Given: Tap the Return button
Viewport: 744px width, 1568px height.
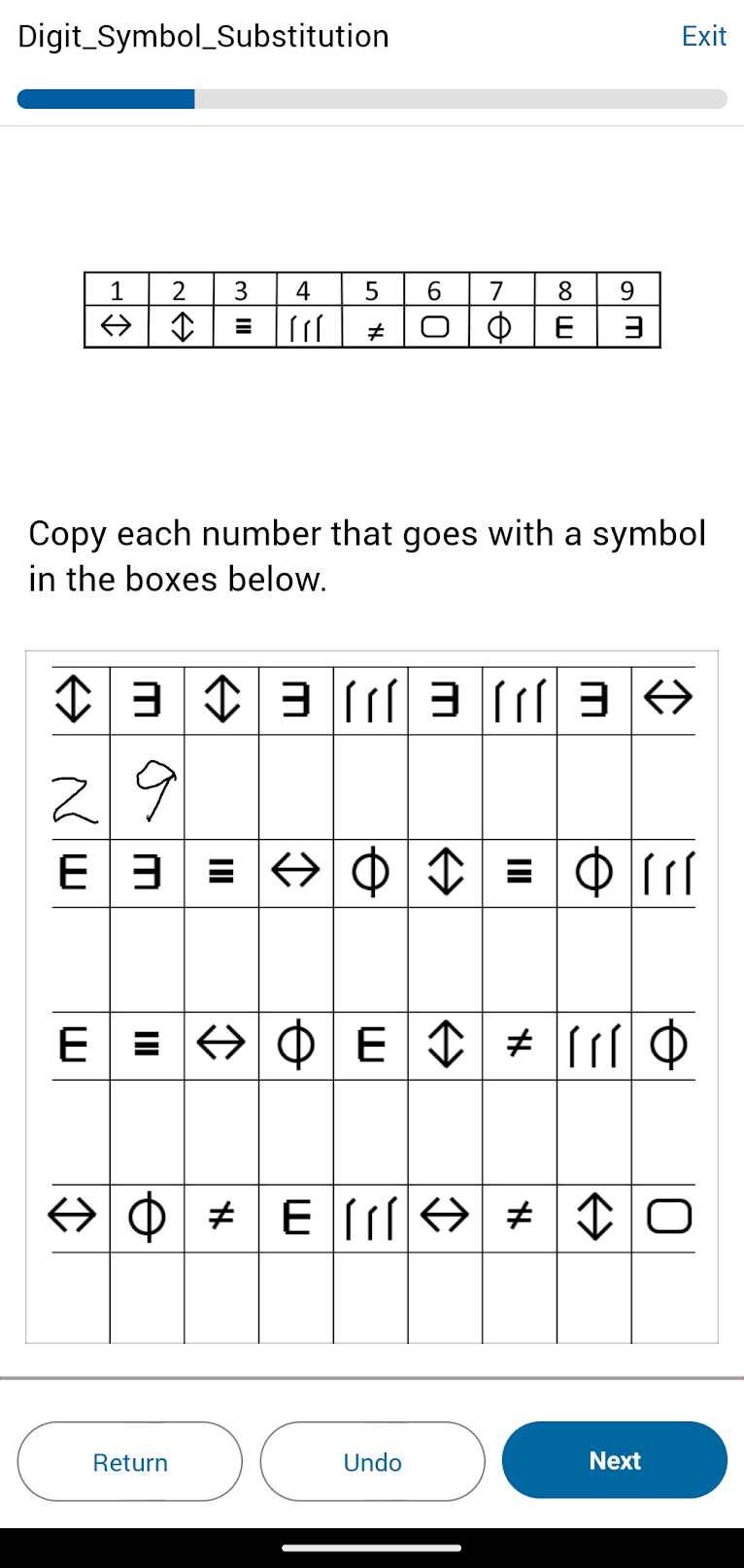Looking at the screenshot, I should coord(130,1461).
